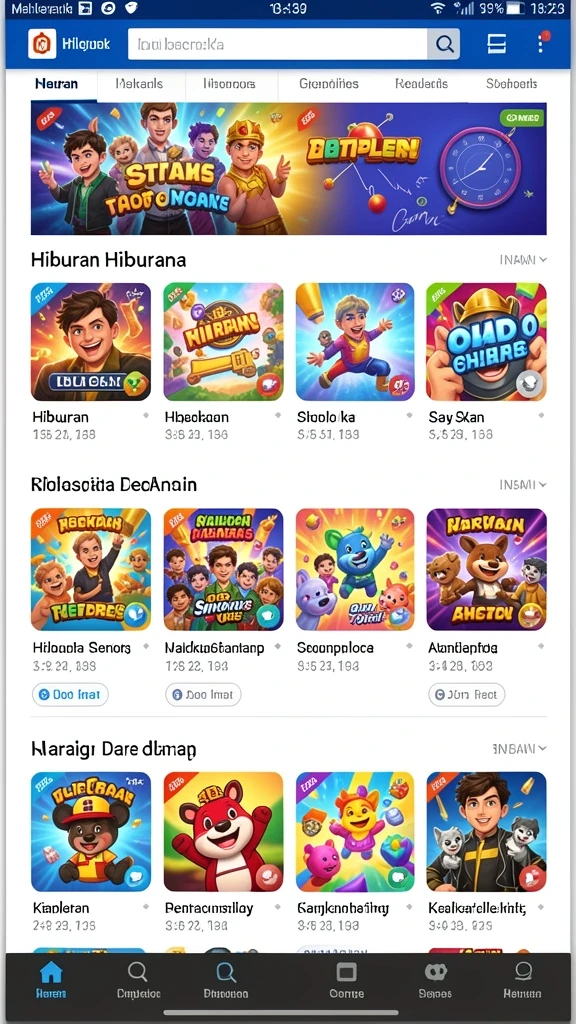576x1024 pixels.
Task: Open the Pentacimsilloy game tile
Action: click(223, 831)
